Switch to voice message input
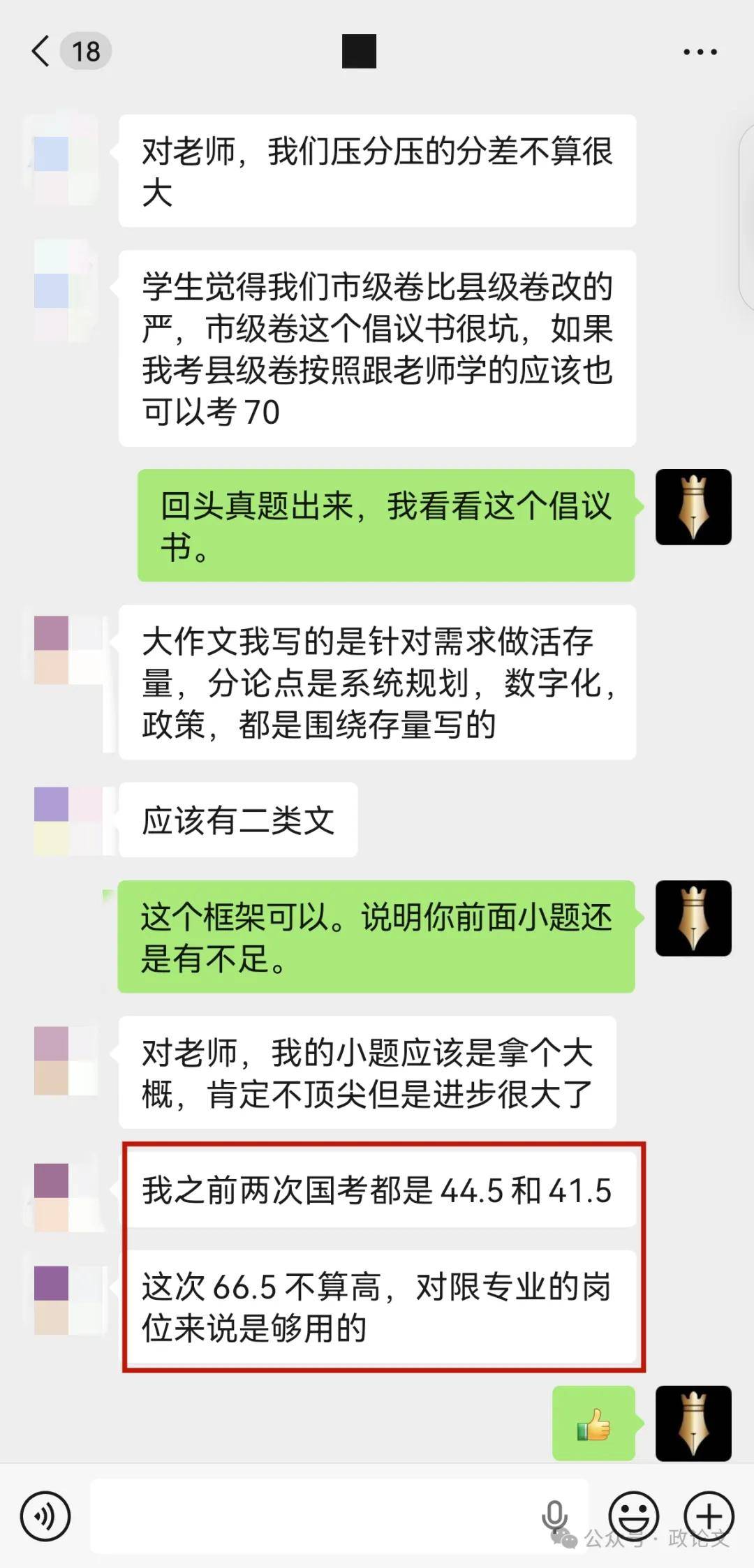754x1568 pixels. click(x=45, y=1516)
